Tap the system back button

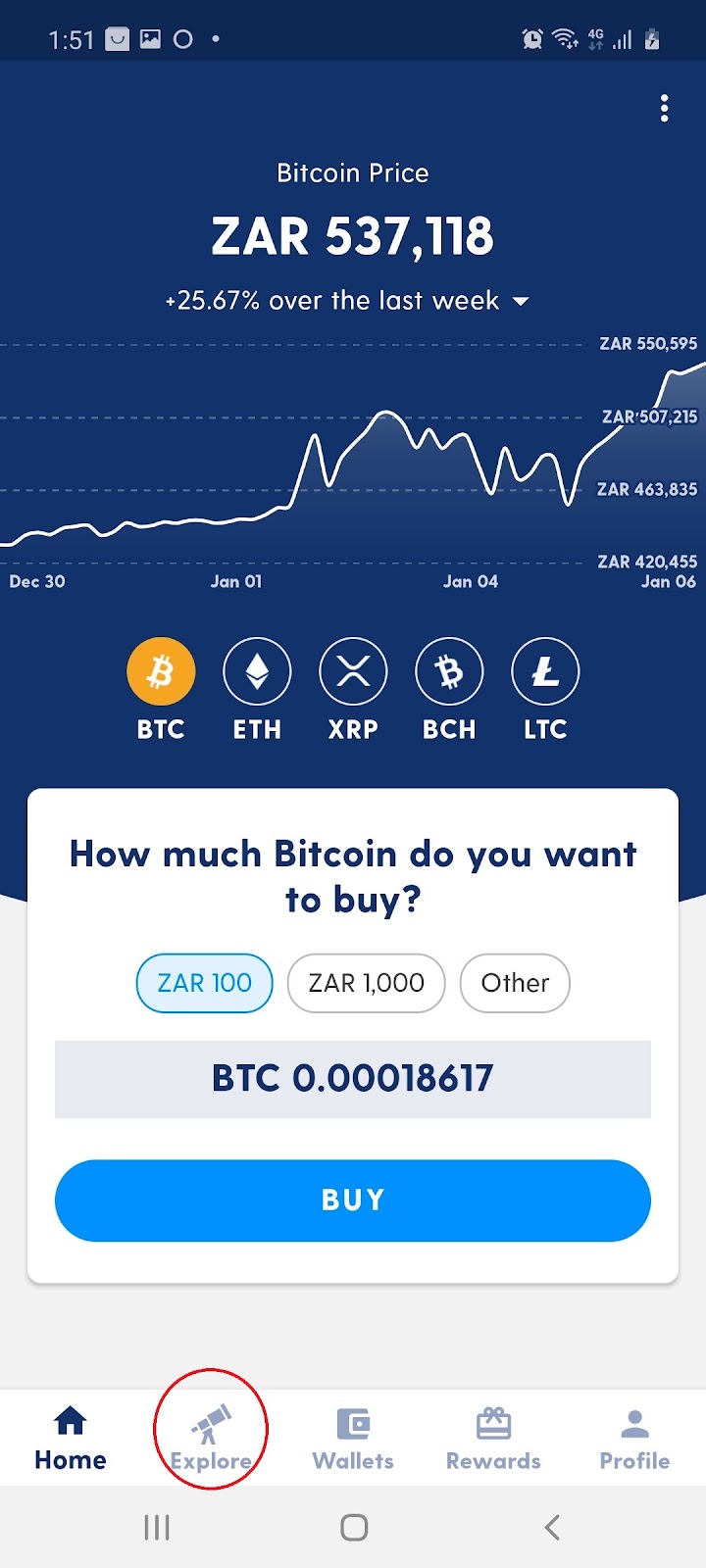tap(552, 1527)
